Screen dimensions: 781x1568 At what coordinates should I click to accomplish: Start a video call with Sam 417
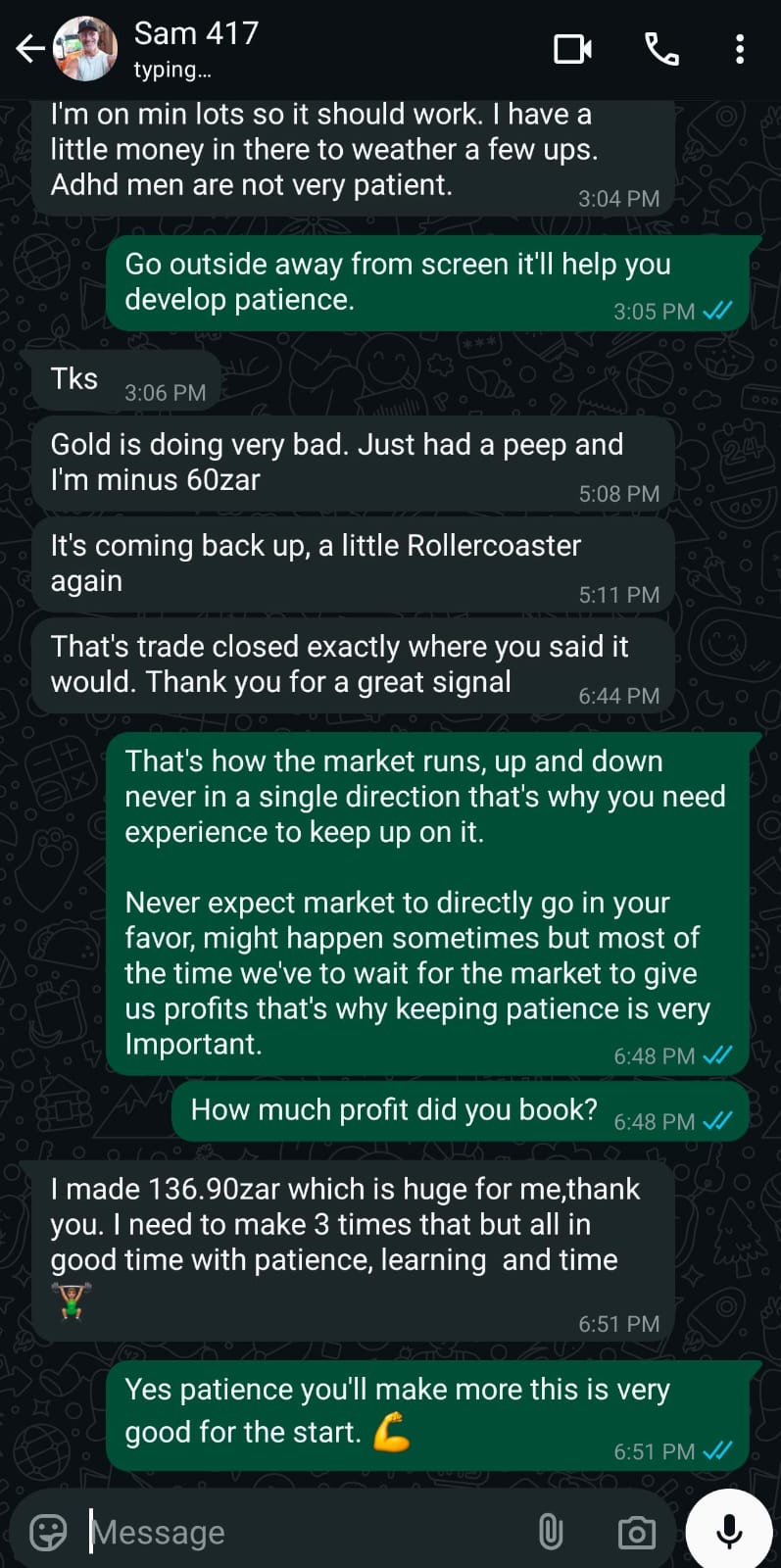tap(572, 49)
